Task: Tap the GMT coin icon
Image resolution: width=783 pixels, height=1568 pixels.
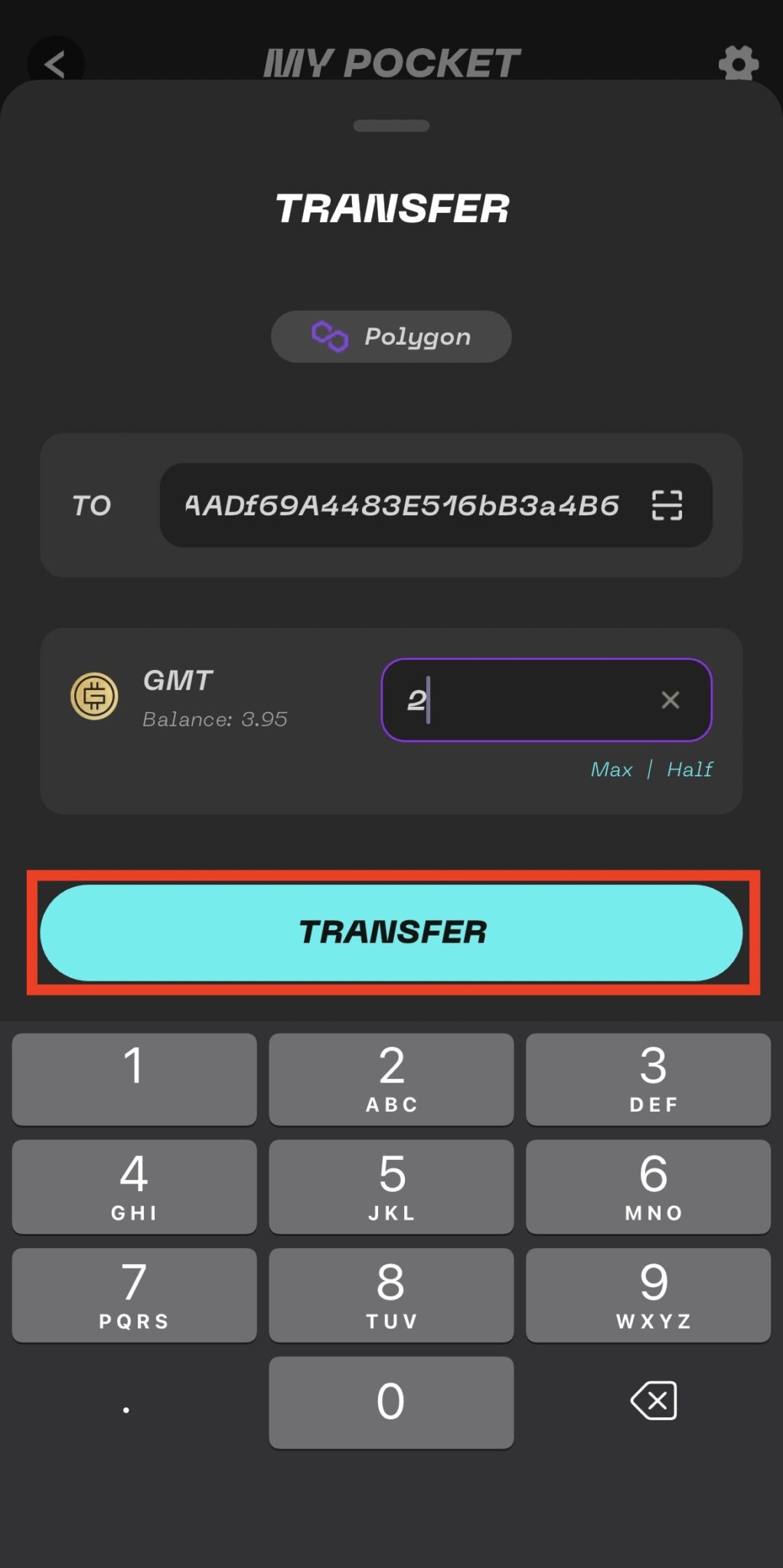Action: tap(95, 697)
